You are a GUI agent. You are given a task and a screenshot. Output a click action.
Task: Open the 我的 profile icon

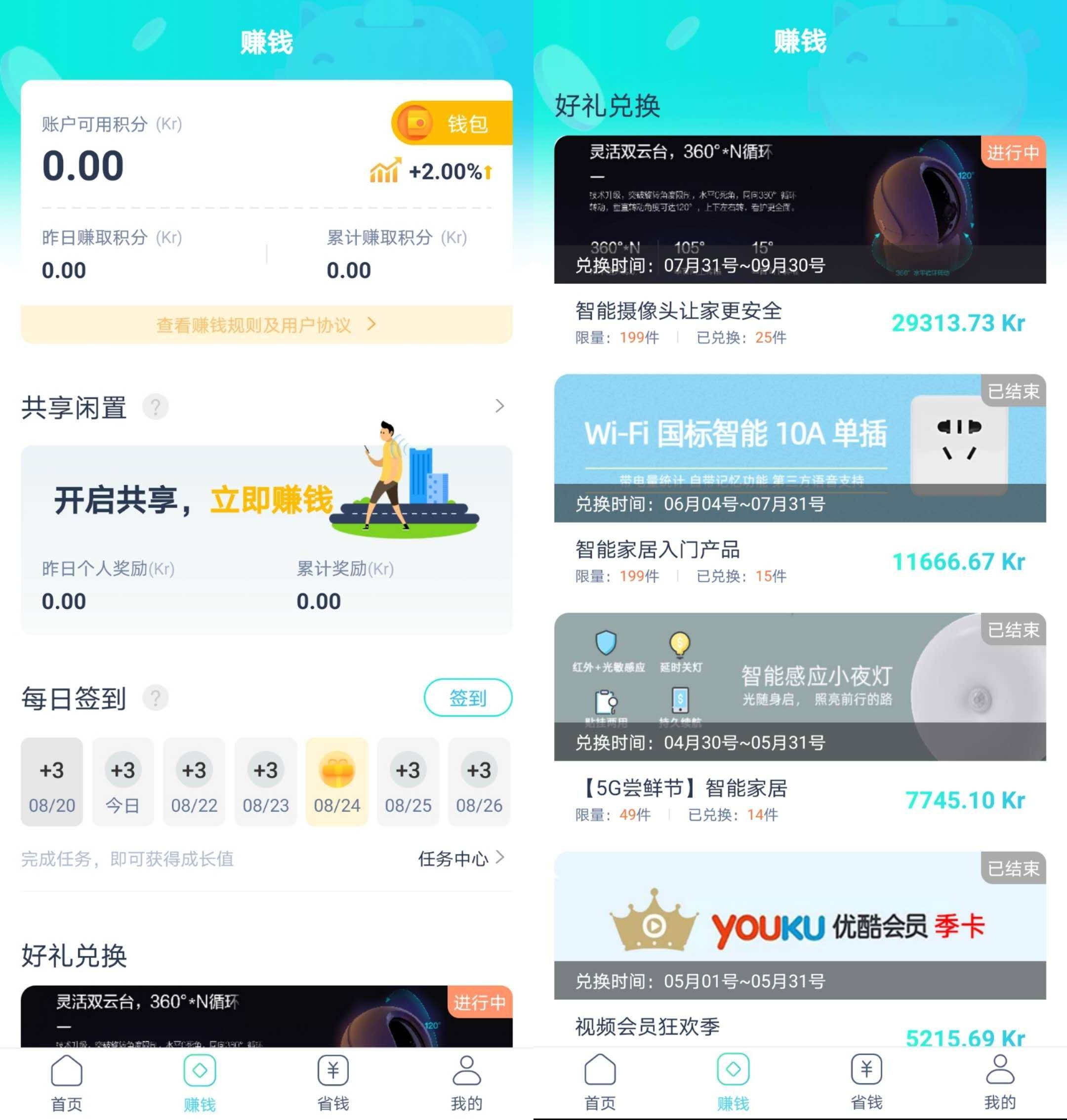click(x=466, y=1072)
